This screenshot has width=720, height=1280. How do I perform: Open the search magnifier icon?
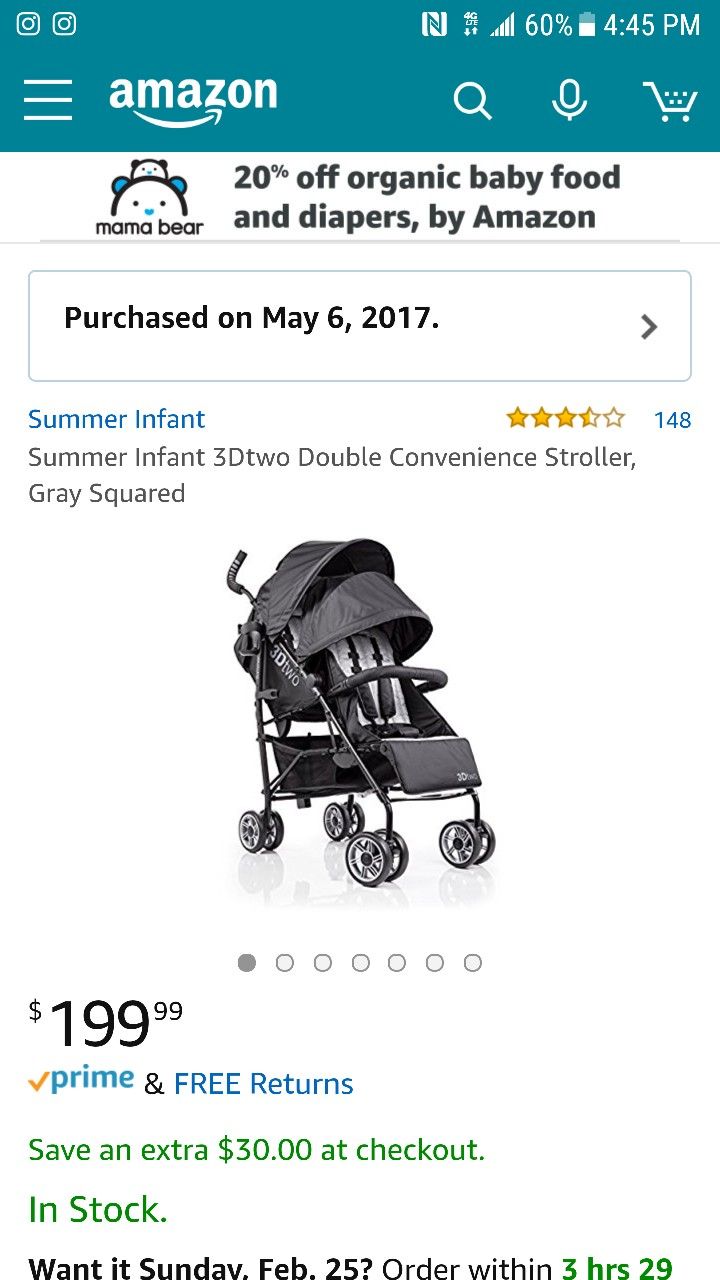[x=472, y=100]
